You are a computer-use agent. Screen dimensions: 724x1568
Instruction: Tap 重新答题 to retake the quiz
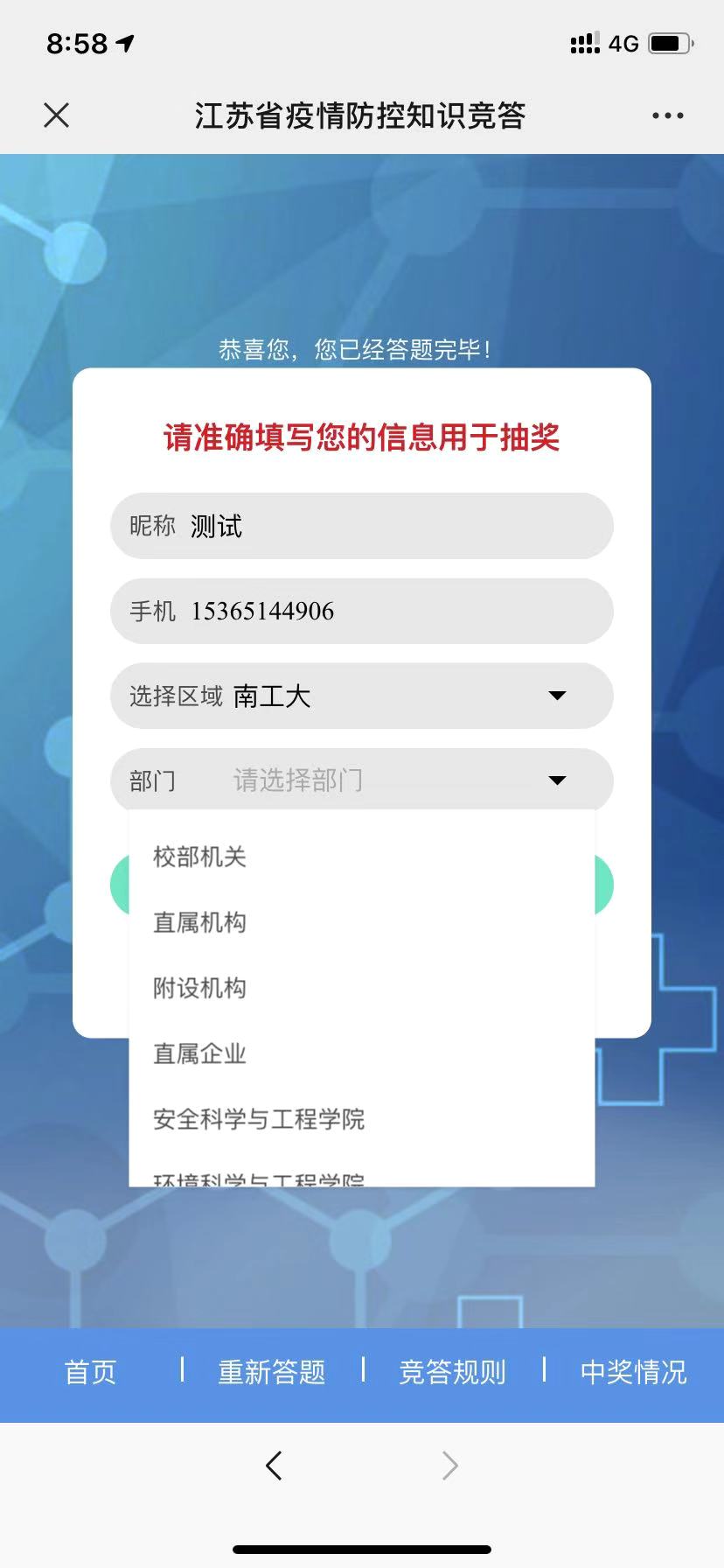271,1372
